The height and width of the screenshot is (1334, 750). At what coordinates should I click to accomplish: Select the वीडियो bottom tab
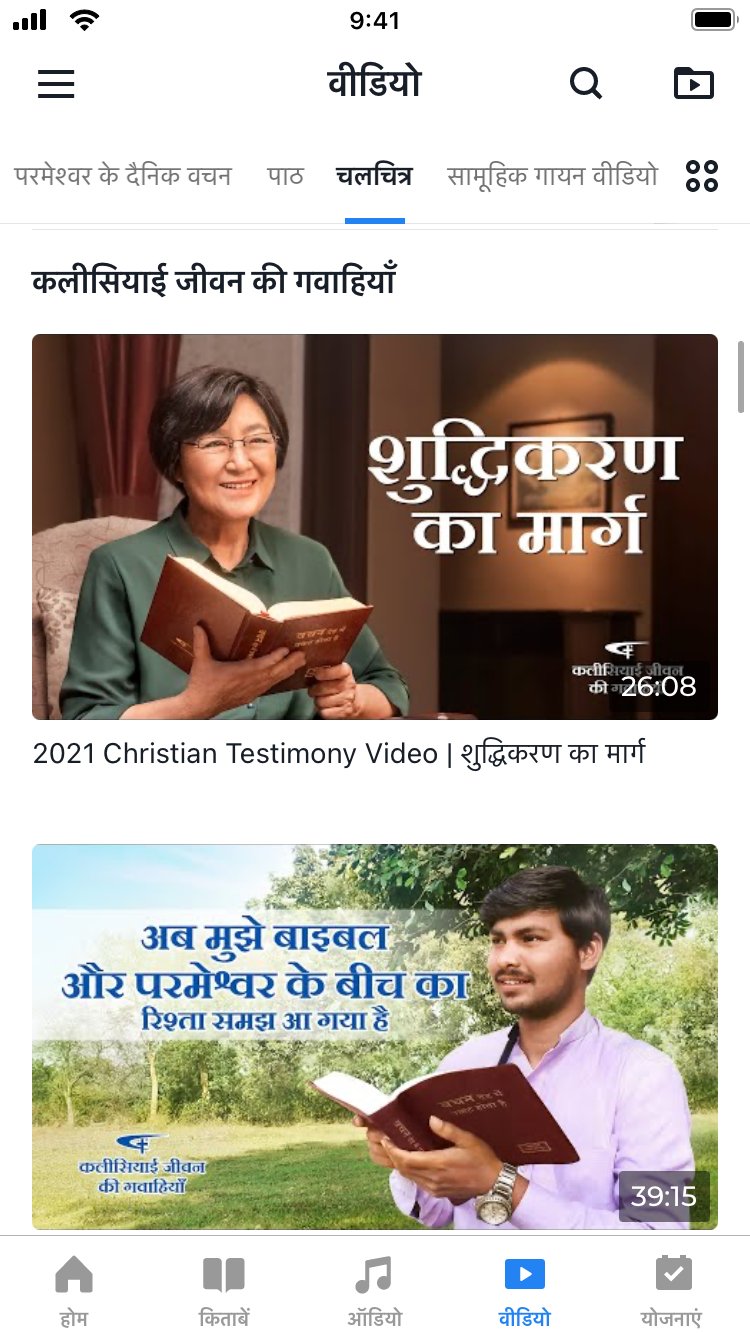[x=524, y=1290]
